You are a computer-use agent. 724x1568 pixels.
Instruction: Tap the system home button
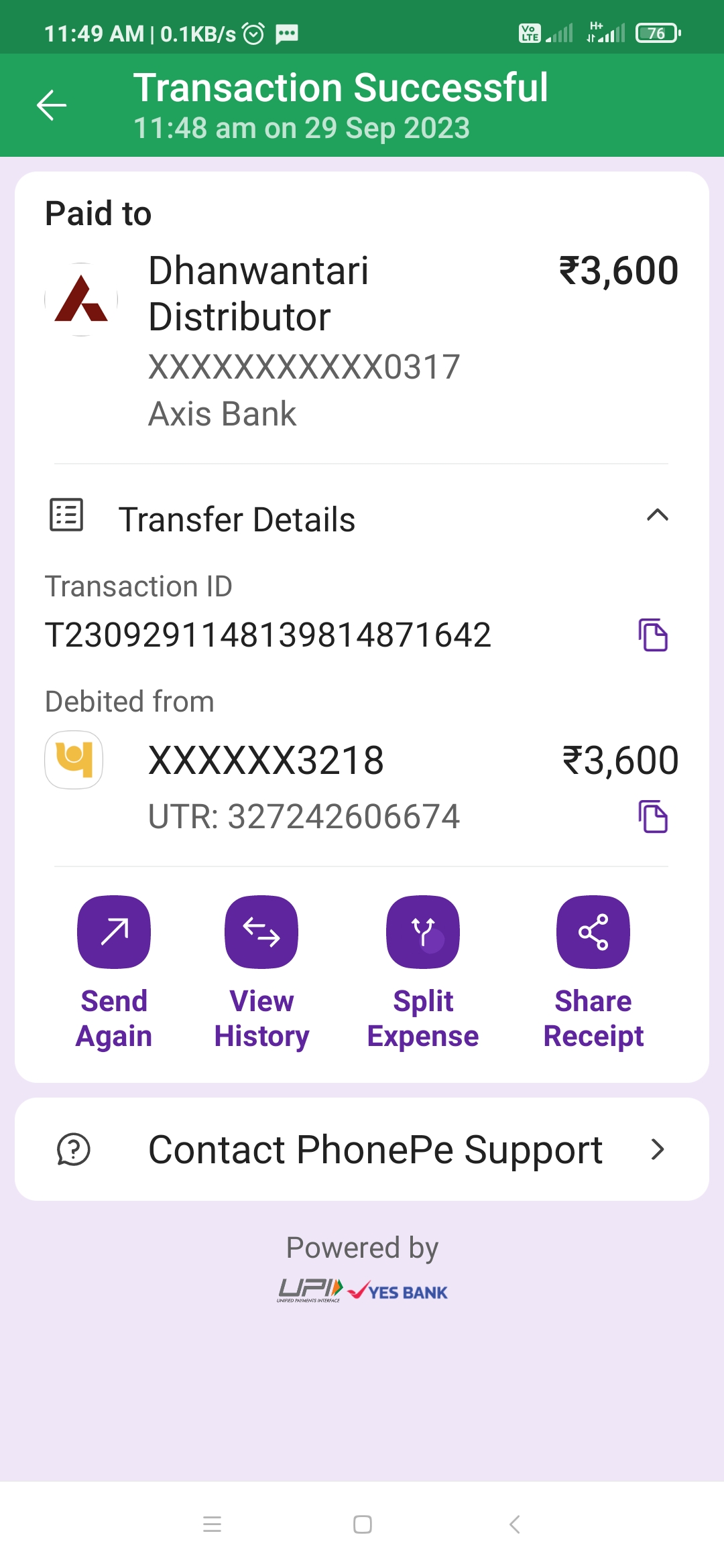[x=363, y=1524]
